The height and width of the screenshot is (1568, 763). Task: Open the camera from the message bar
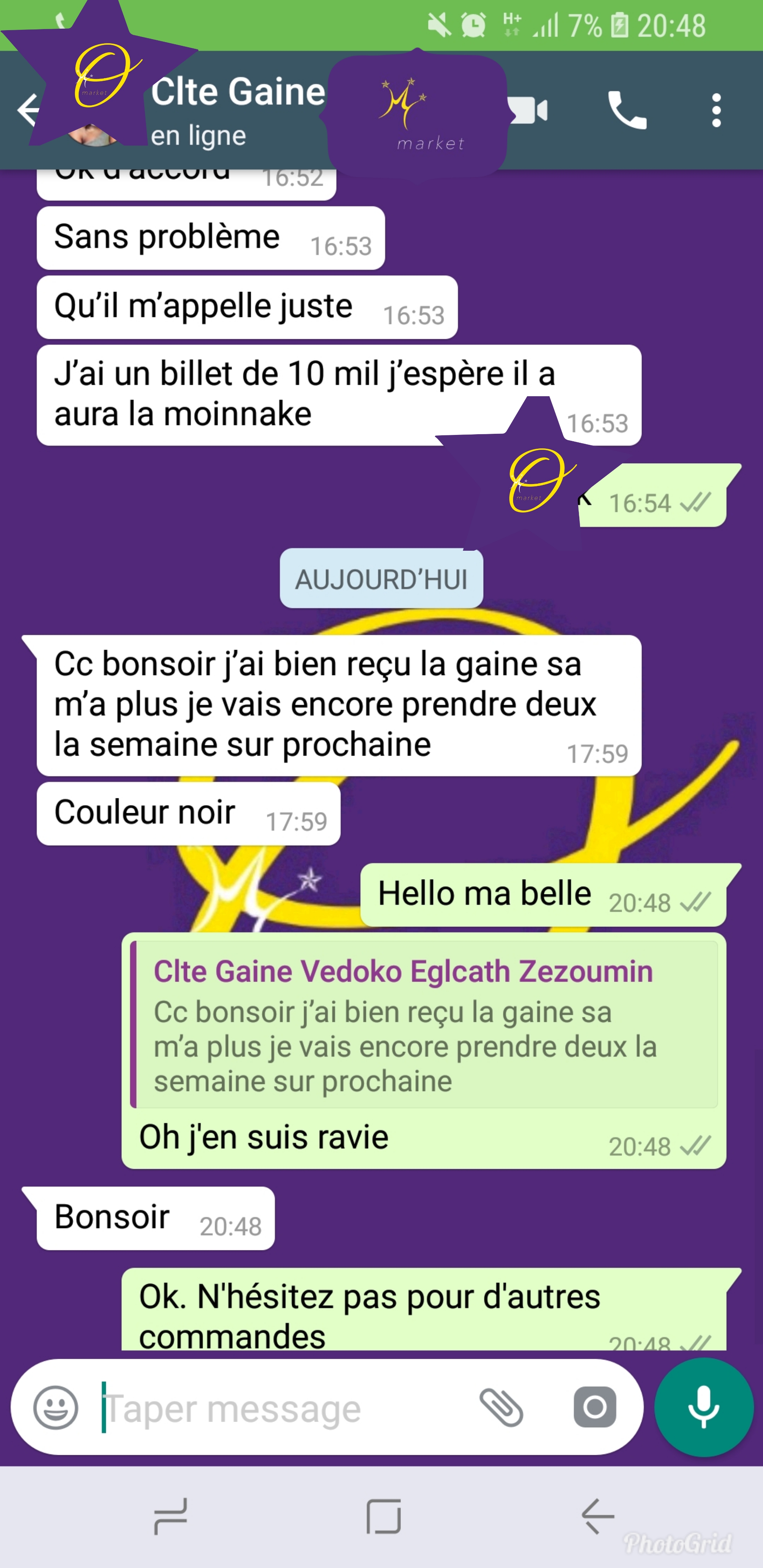[x=594, y=1407]
